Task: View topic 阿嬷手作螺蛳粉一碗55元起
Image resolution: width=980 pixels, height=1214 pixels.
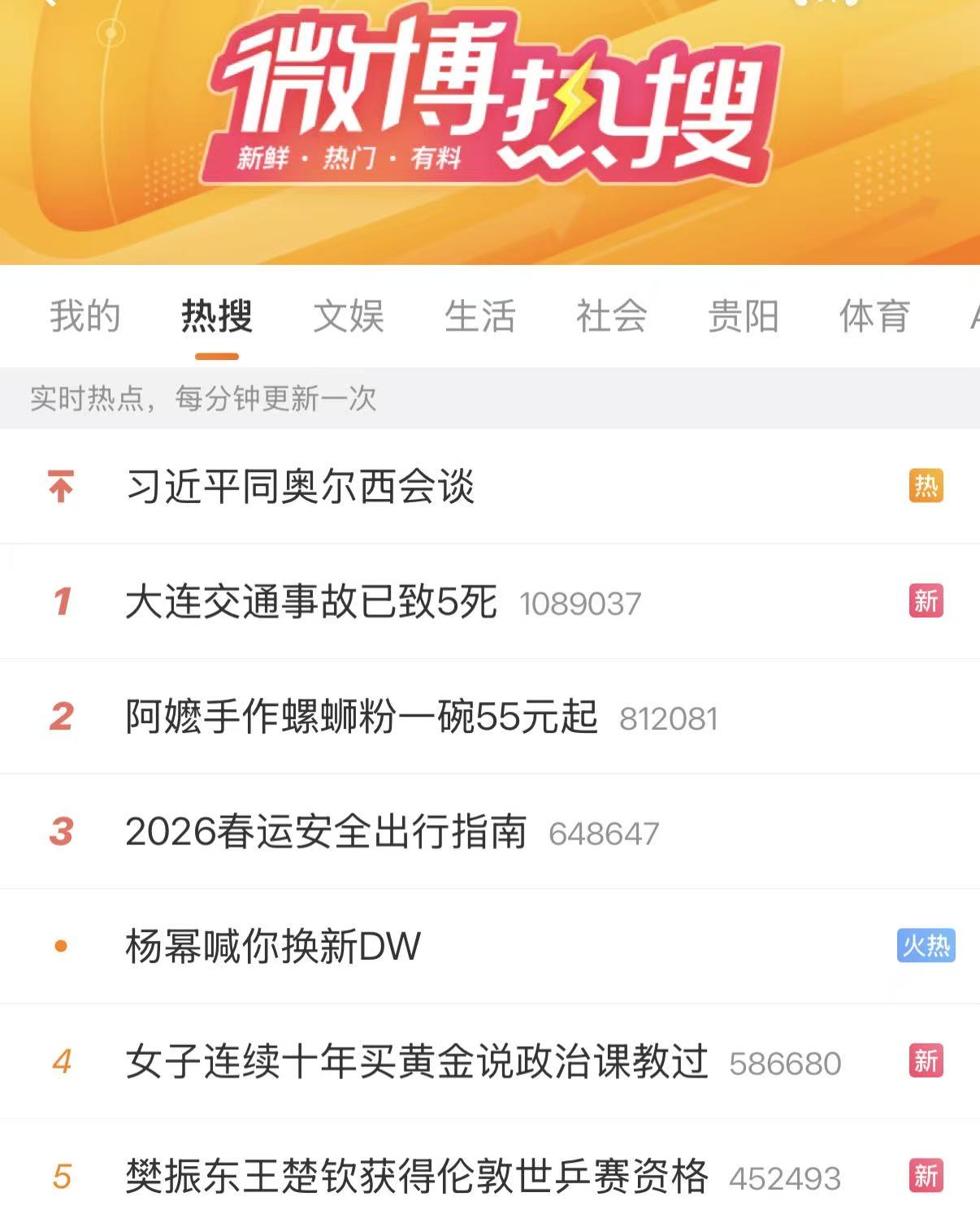Action: pyautogui.click(x=362, y=717)
